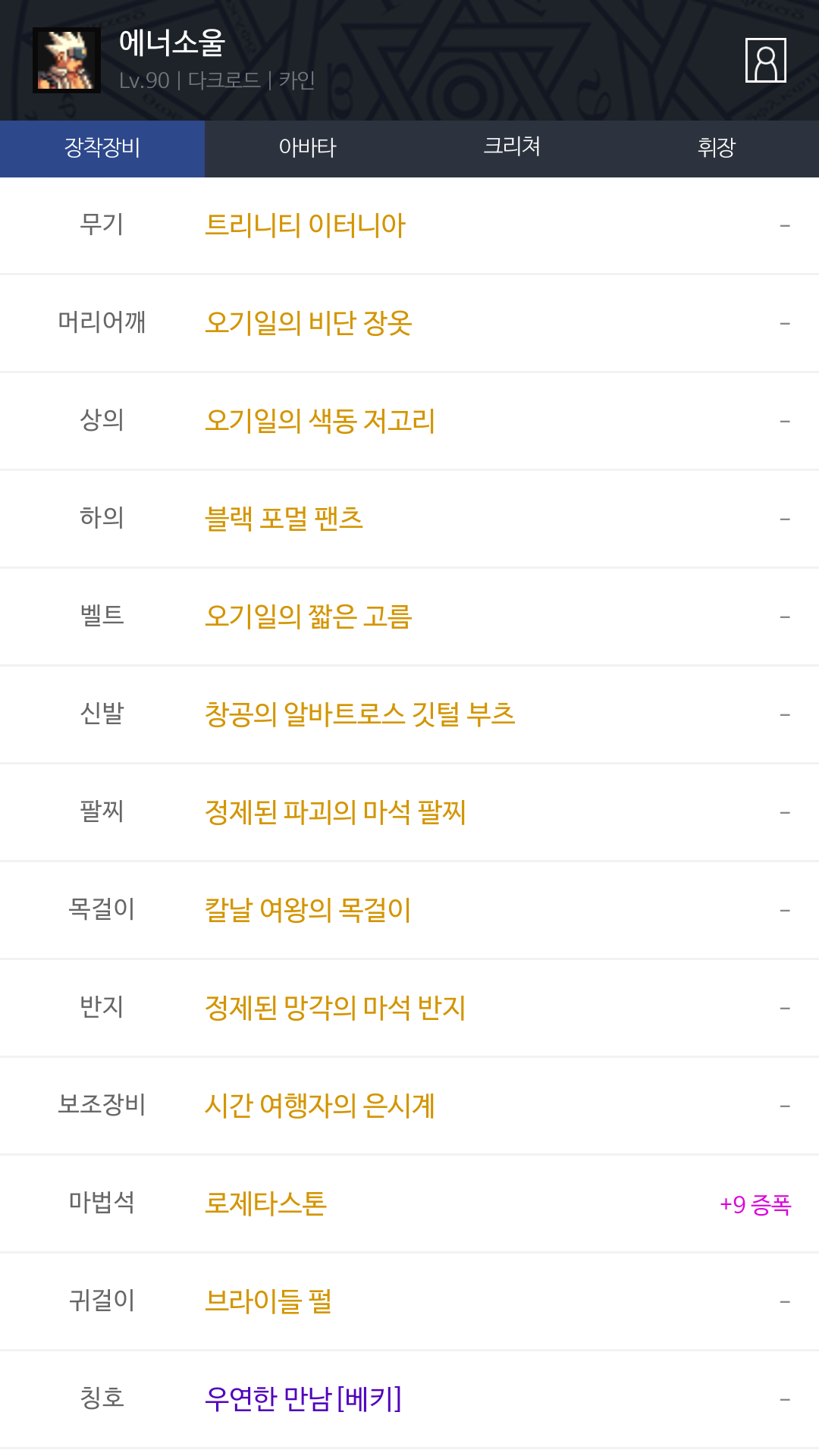The width and height of the screenshot is (819, 1456).
Task: View 정제된 파괴의 마석 팔찌
Action: [335, 812]
